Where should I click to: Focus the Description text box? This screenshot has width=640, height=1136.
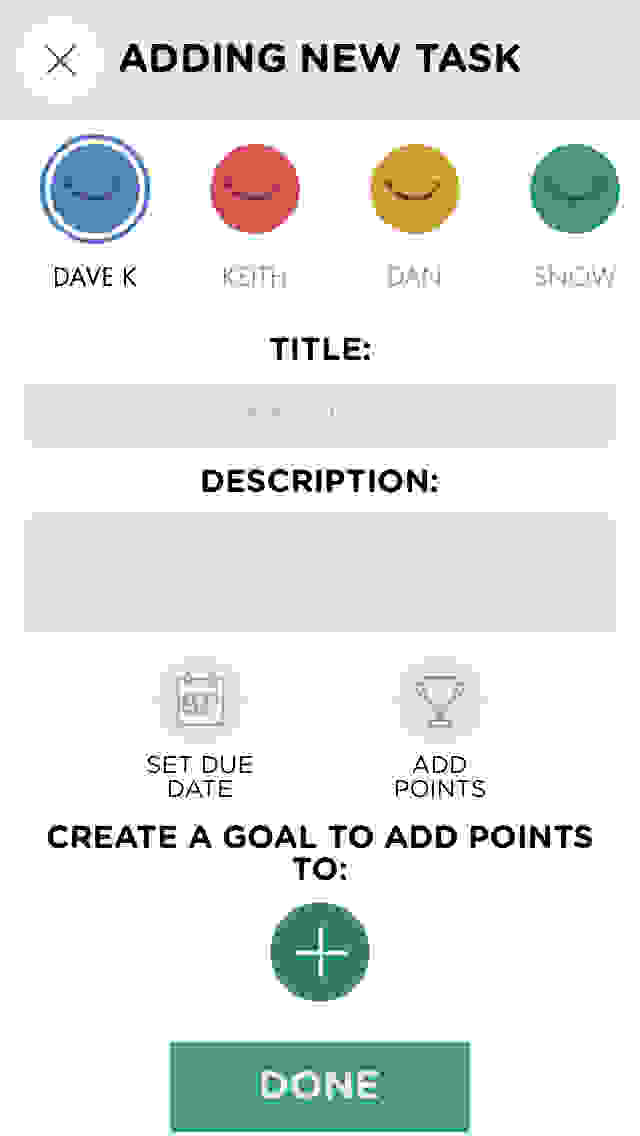(320, 572)
